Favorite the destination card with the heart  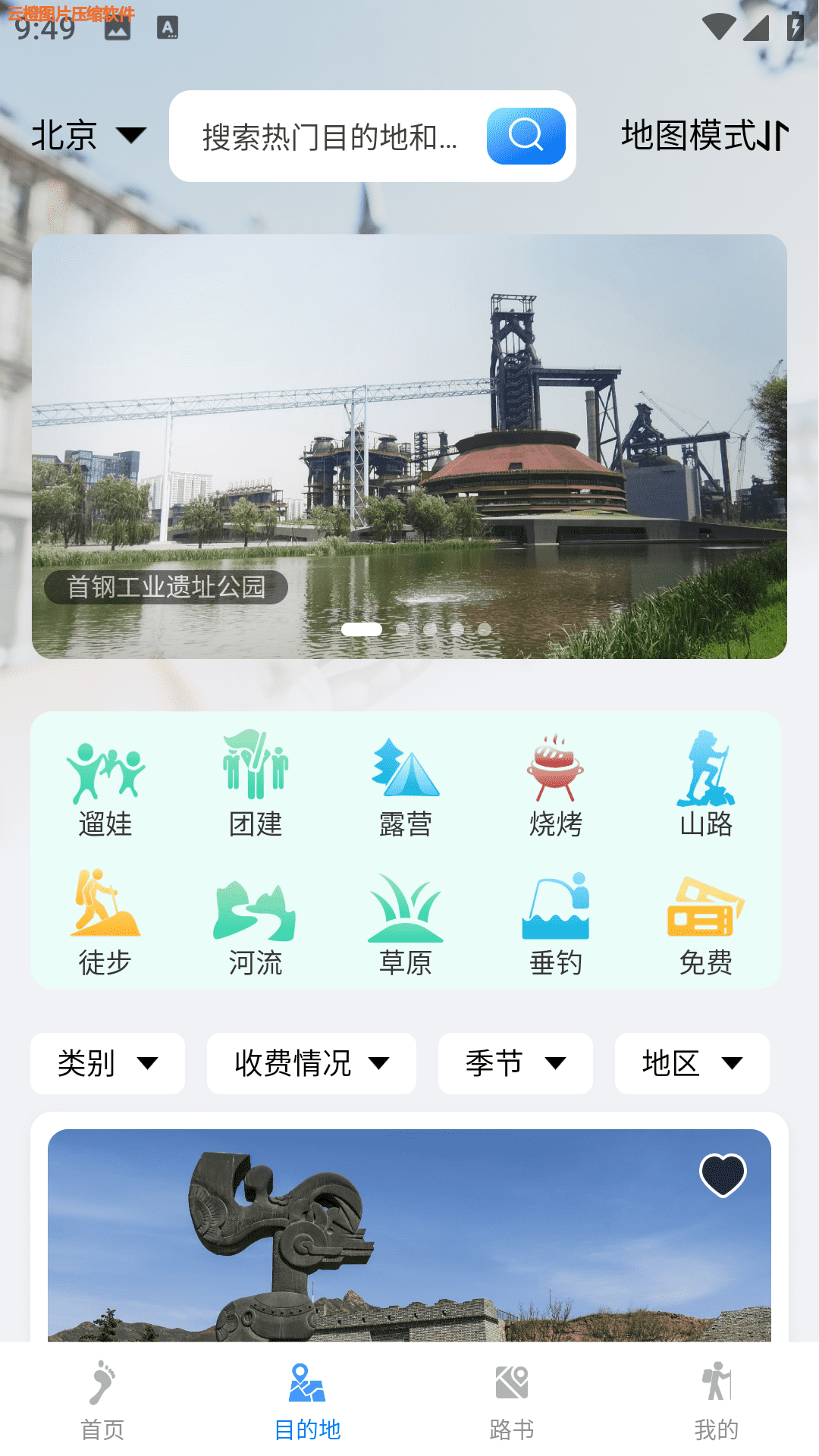[723, 1175]
